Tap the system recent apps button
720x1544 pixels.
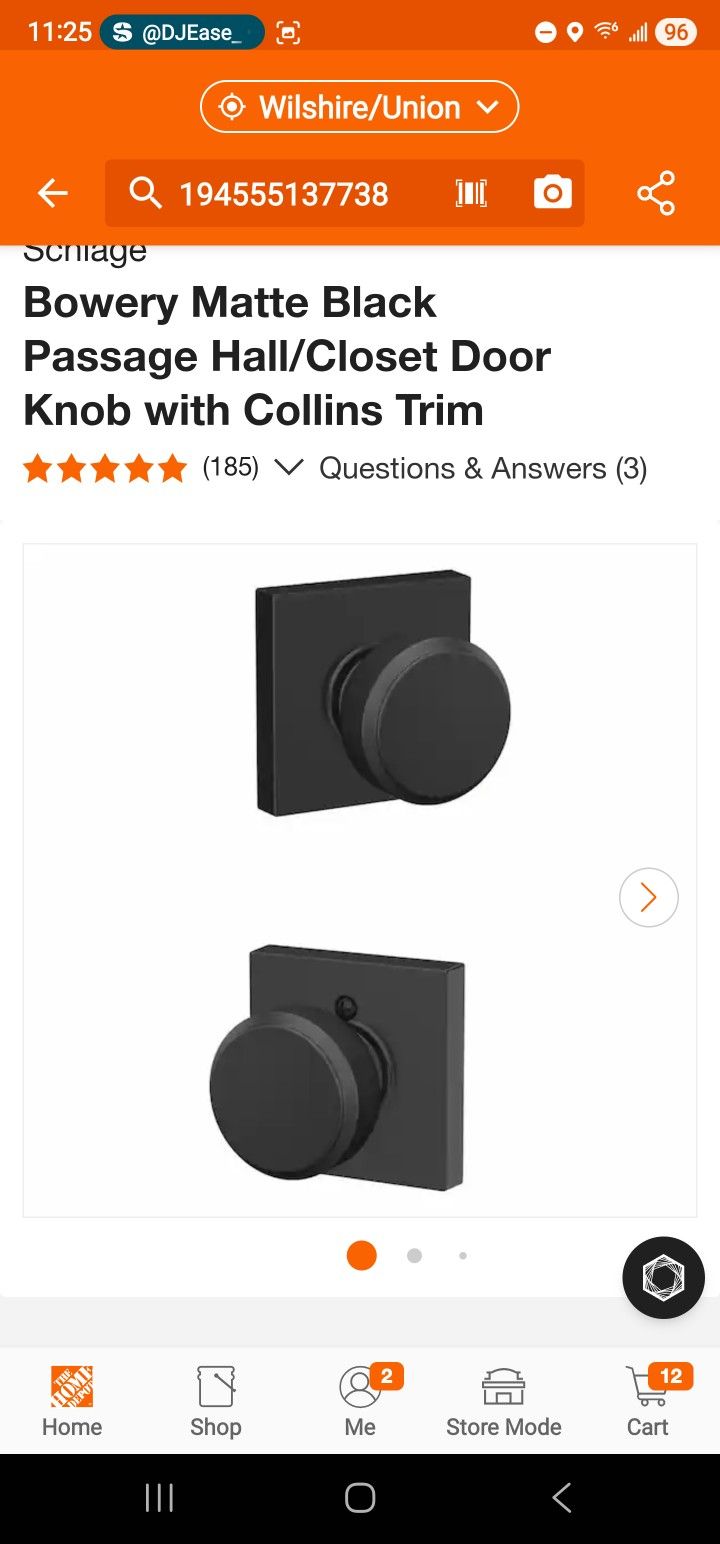click(159, 1497)
